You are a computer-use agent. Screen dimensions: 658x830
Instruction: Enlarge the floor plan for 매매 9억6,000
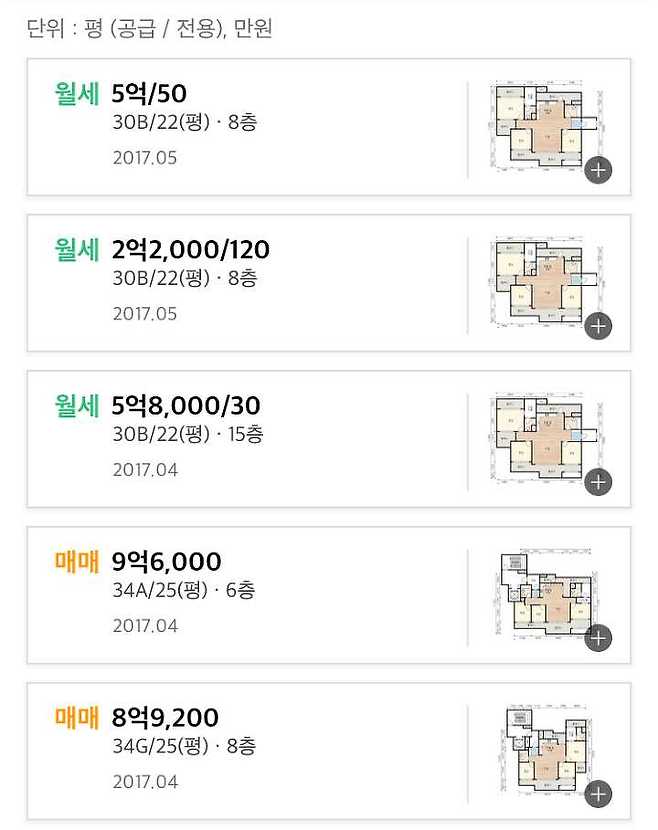tap(598, 638)
